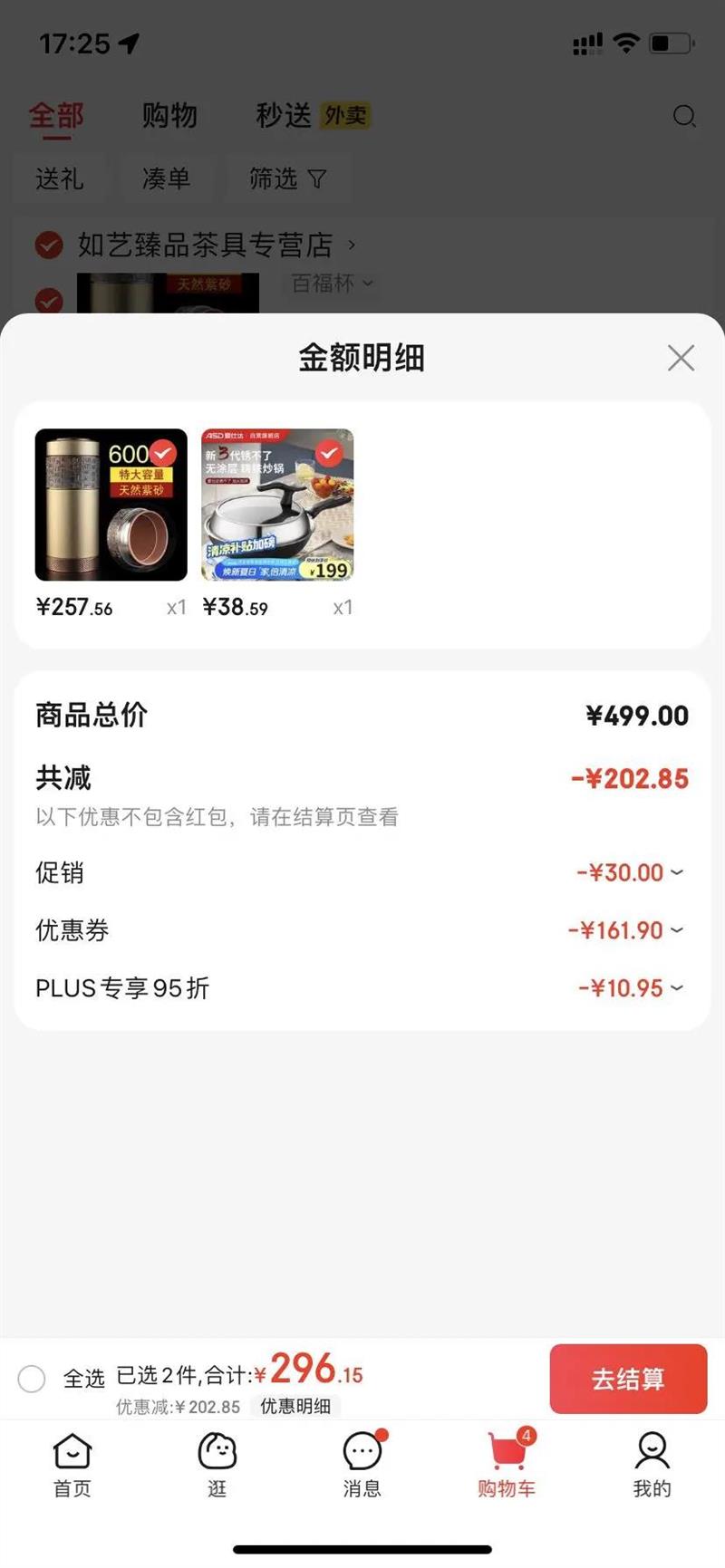Close the 金额明细 panel
Viewport: 725px width, 1568px height.
(681, 358)
